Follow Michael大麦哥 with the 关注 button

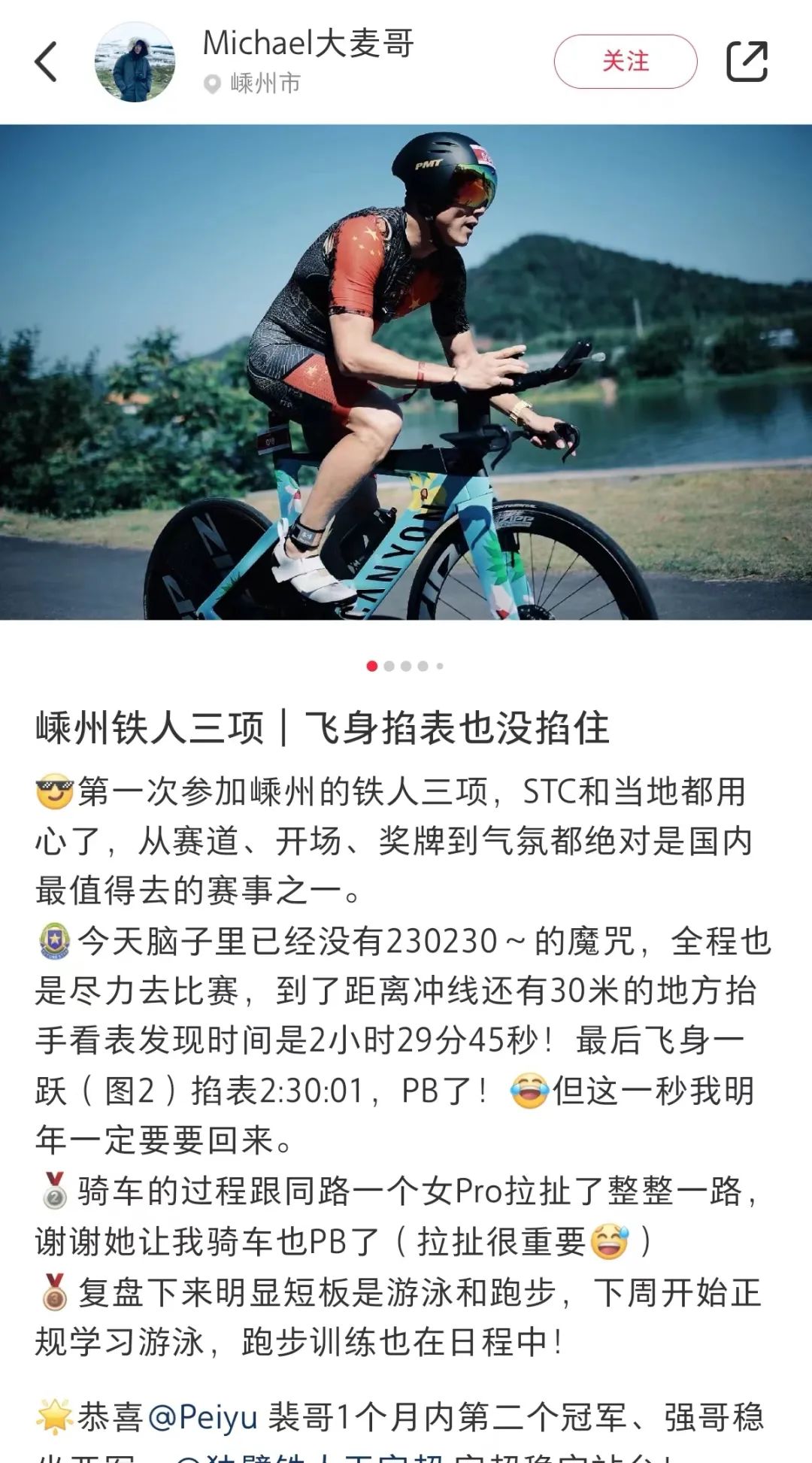coord(625,62)
